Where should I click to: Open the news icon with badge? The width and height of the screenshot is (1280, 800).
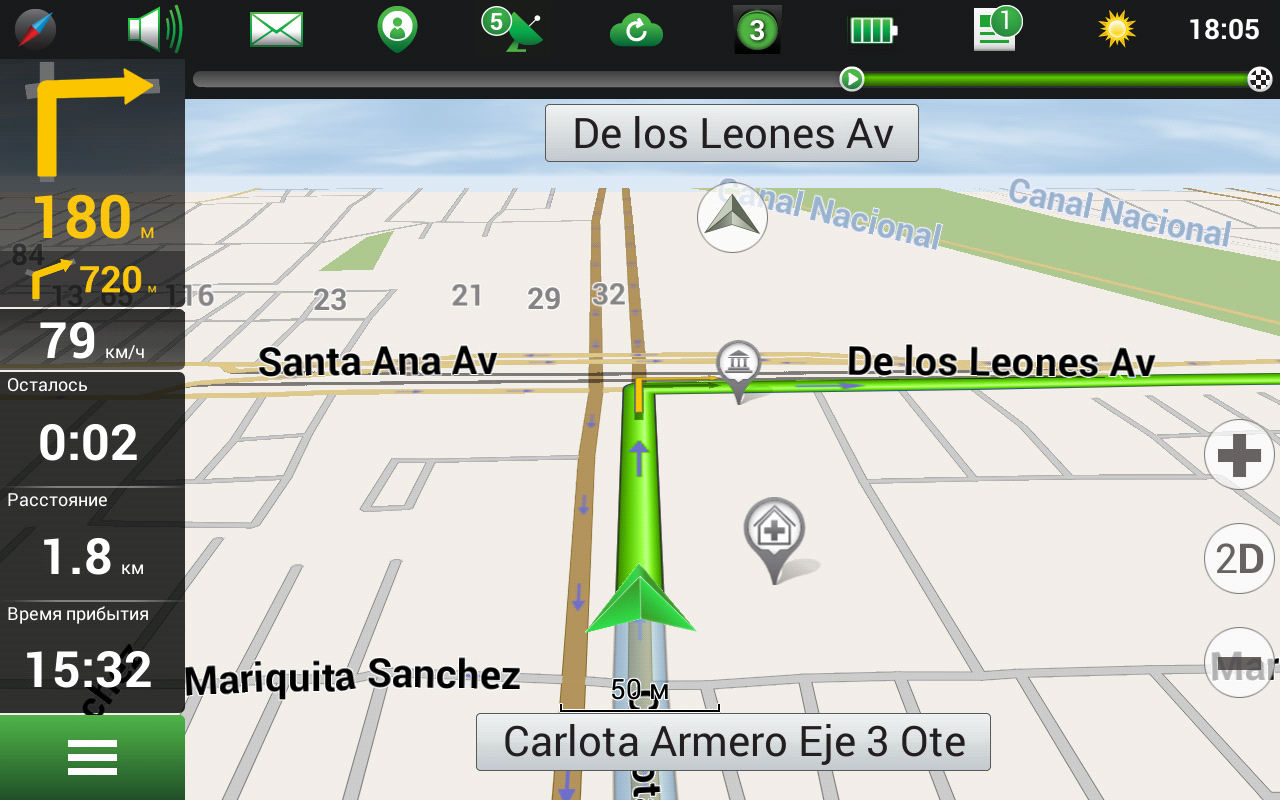pyautogui.click(x=997, y=29)
